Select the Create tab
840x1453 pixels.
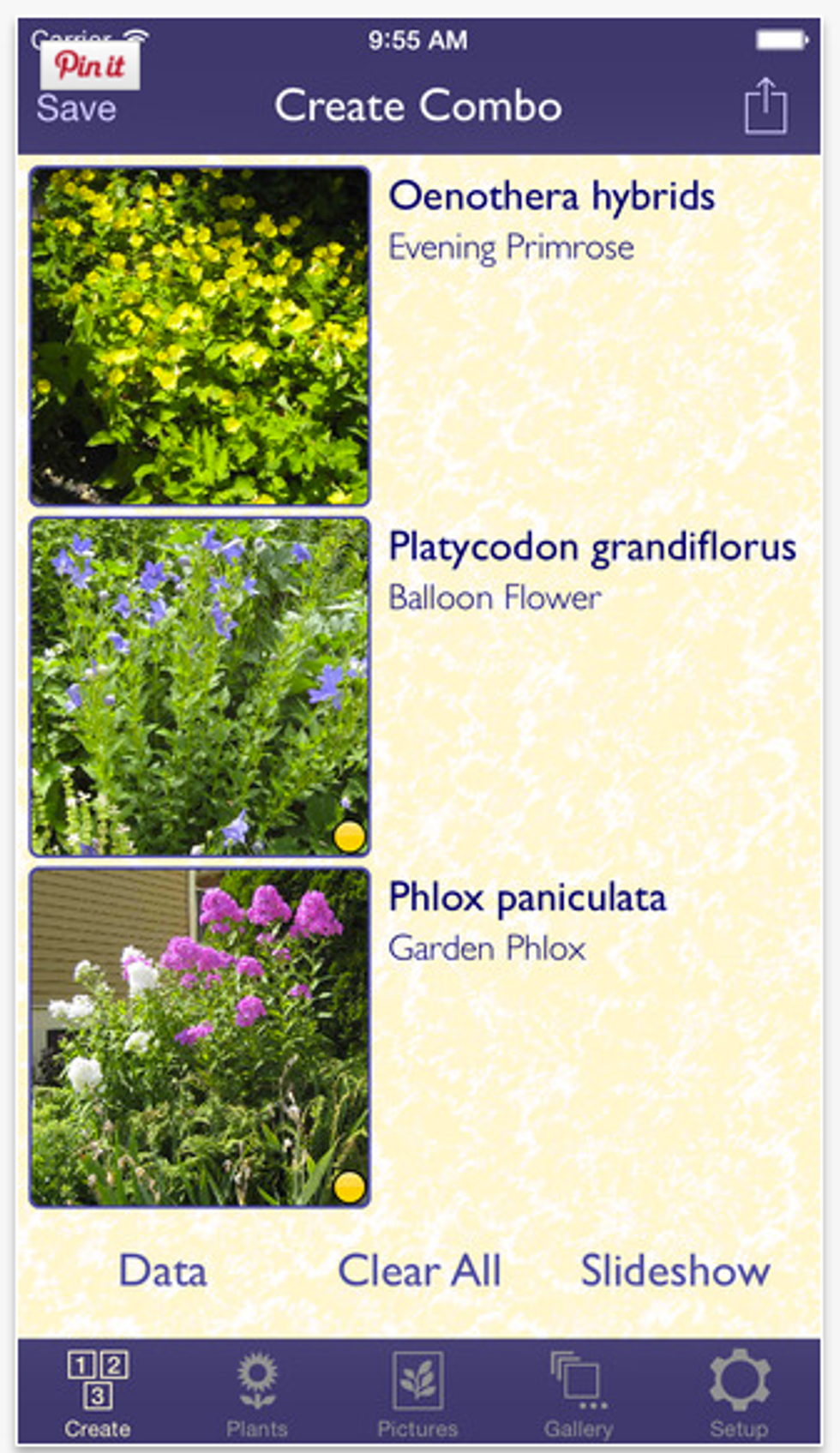[x=97, y=1393]
